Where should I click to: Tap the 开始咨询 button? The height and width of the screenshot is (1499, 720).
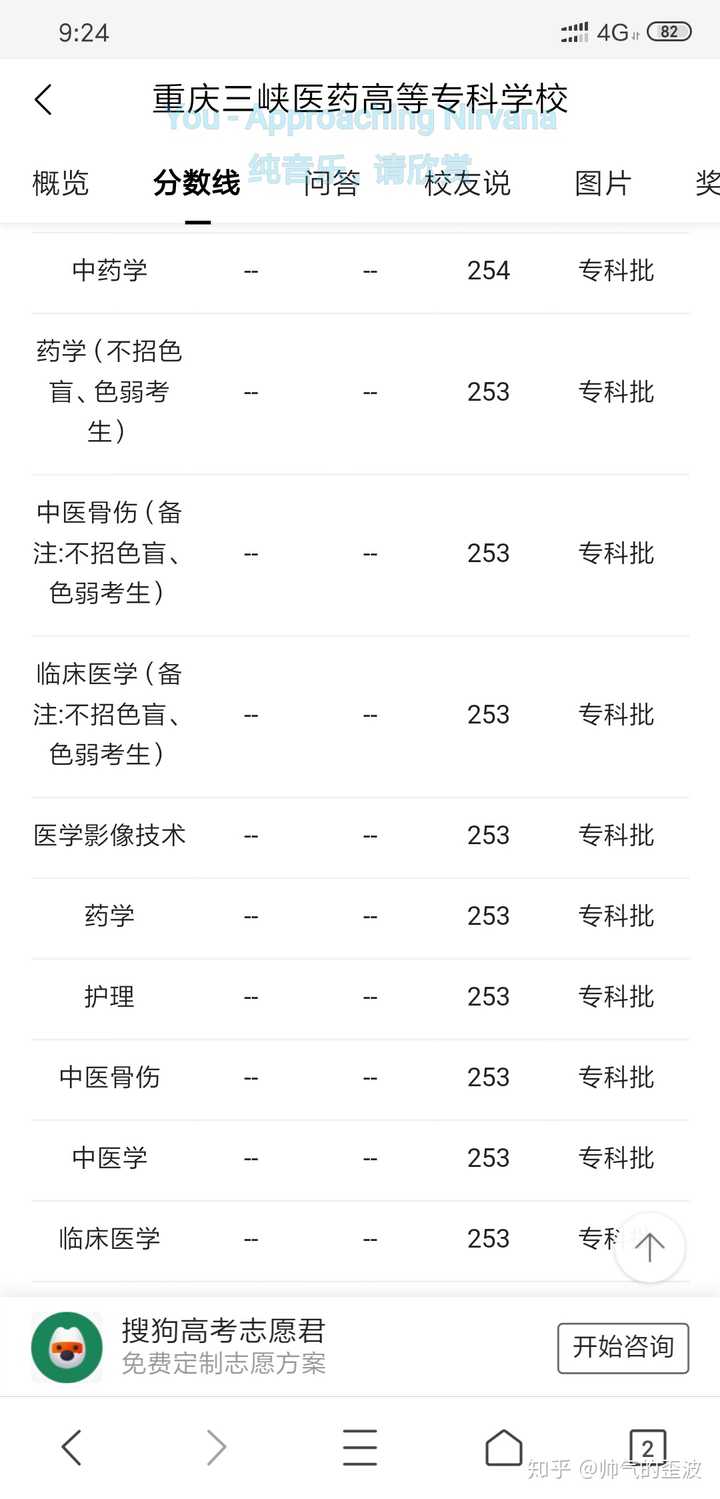point(623,1347)
